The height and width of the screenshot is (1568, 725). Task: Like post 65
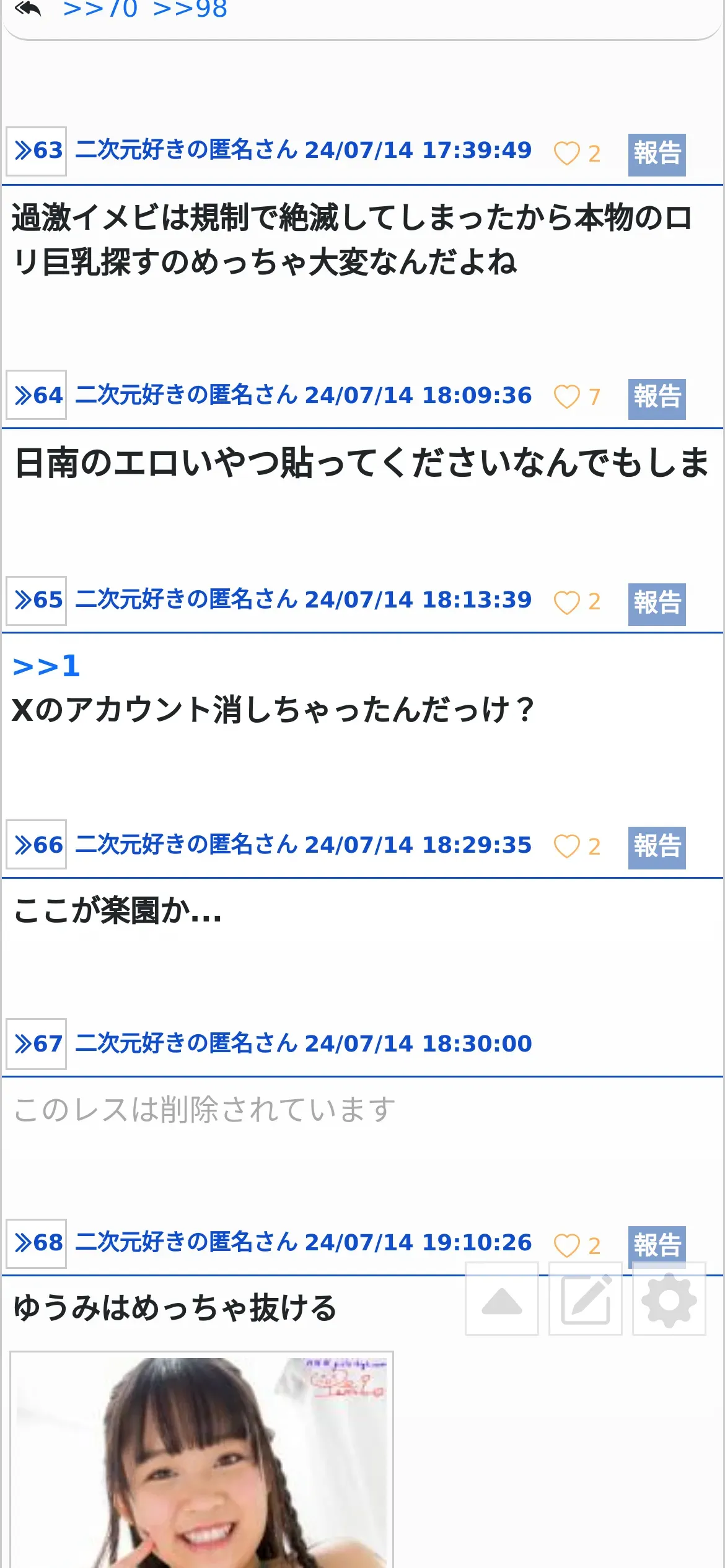click(566, 602)
